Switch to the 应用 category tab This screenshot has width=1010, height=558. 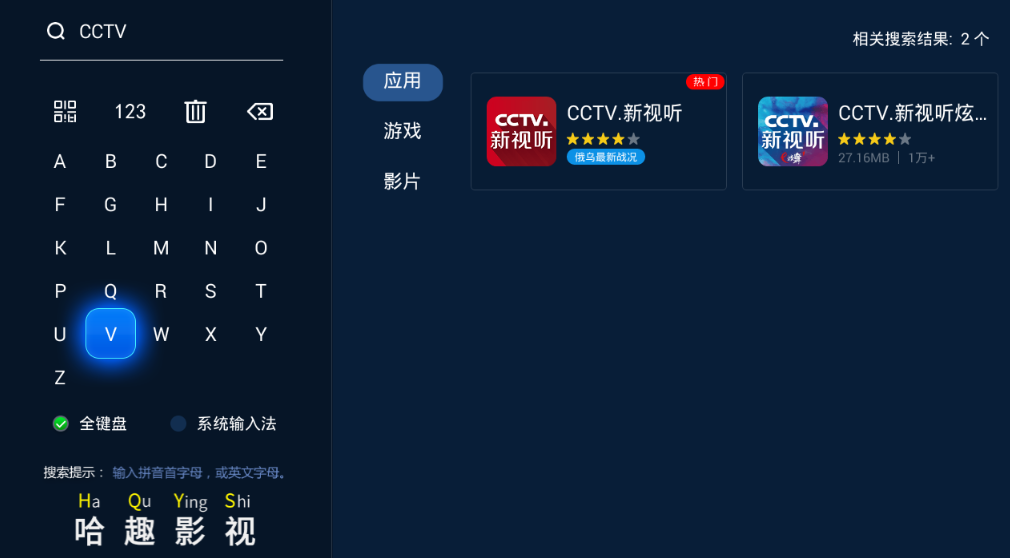pos(402,81)
